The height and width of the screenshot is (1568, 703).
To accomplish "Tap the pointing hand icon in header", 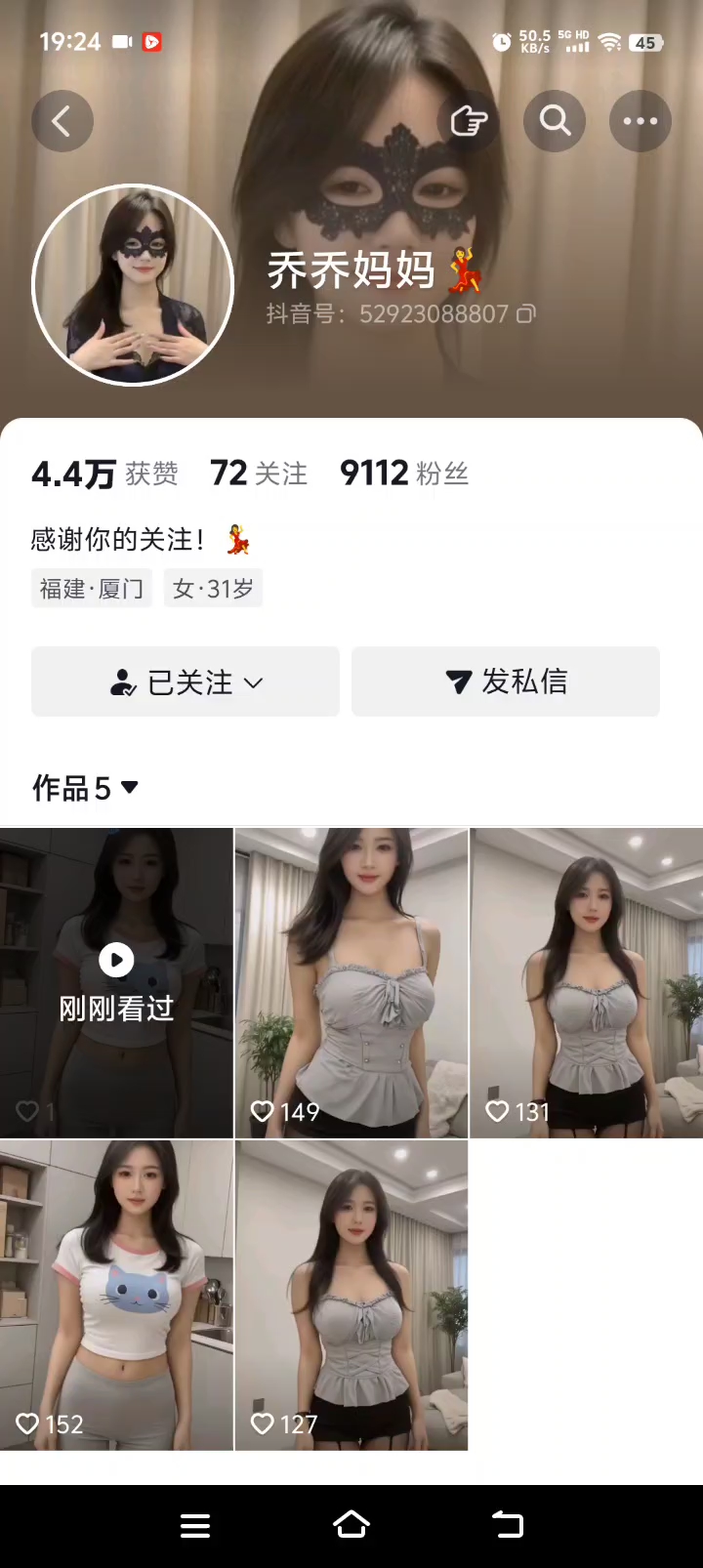I will 469,121.
